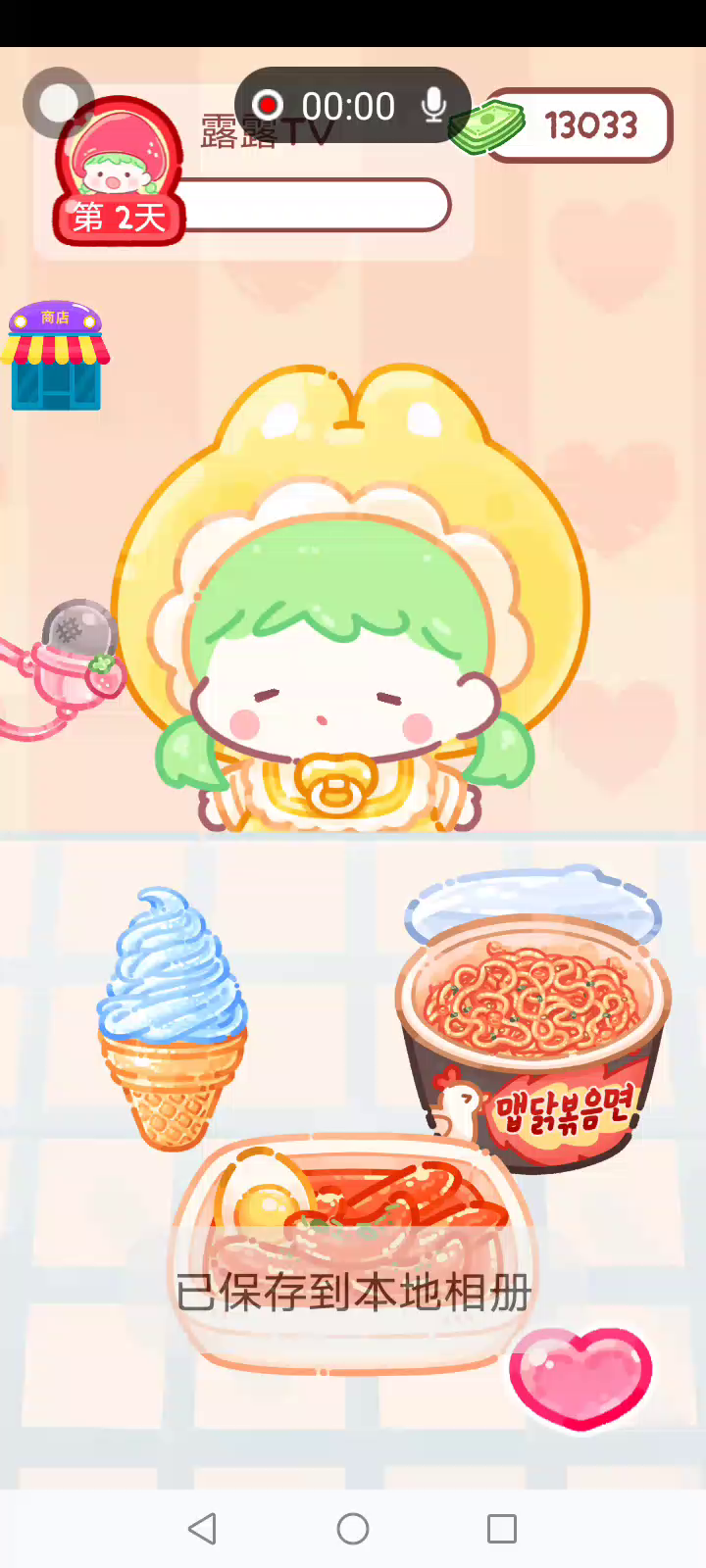Tap the pink heart button
The height and width of the screenshot is (1568, 706).
580,1377
